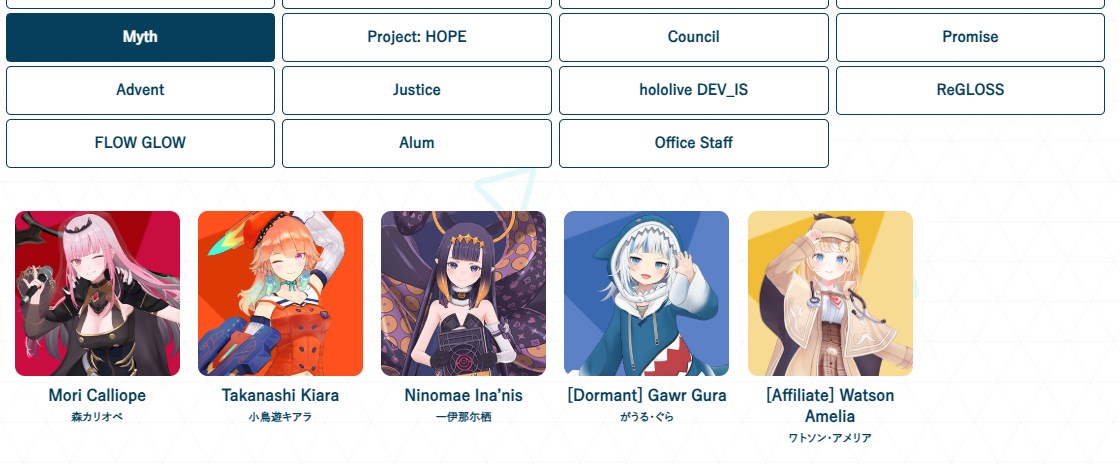
Task: Choose the FLOW GLOW group
Action: tap(140, 143)
